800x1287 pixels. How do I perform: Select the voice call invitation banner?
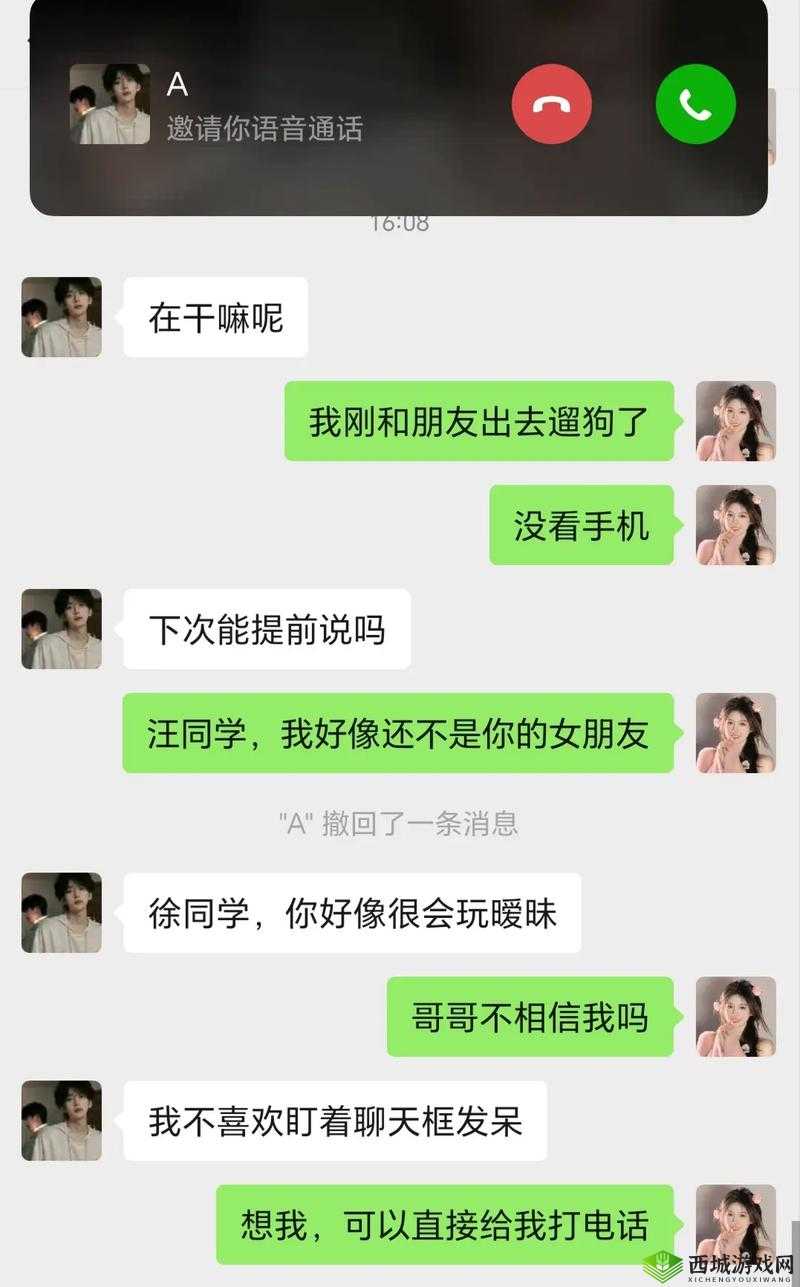pyautogui.click(x=400, y=105)
